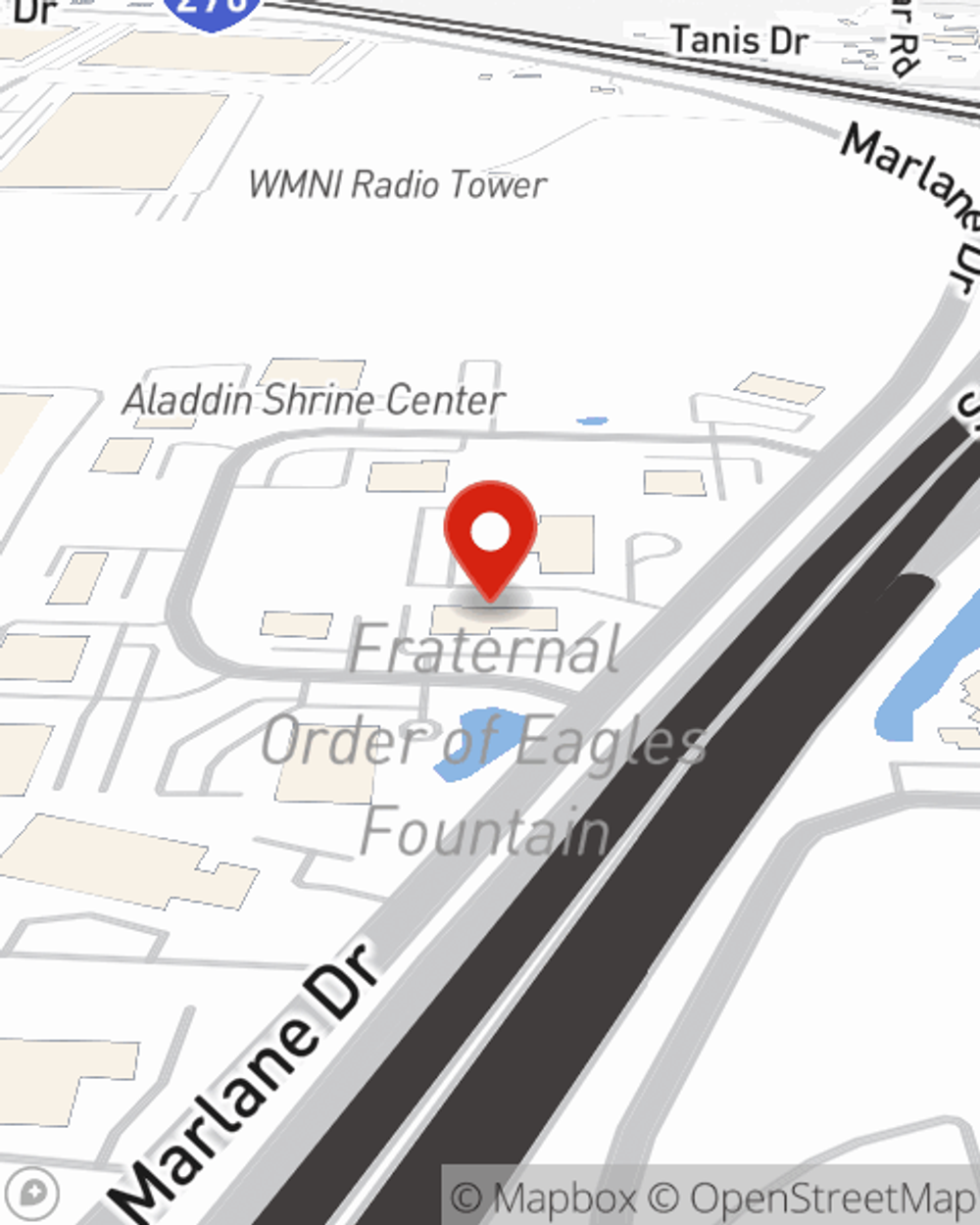Open the Mapbox attribution link

click(x=543, y=1199)
